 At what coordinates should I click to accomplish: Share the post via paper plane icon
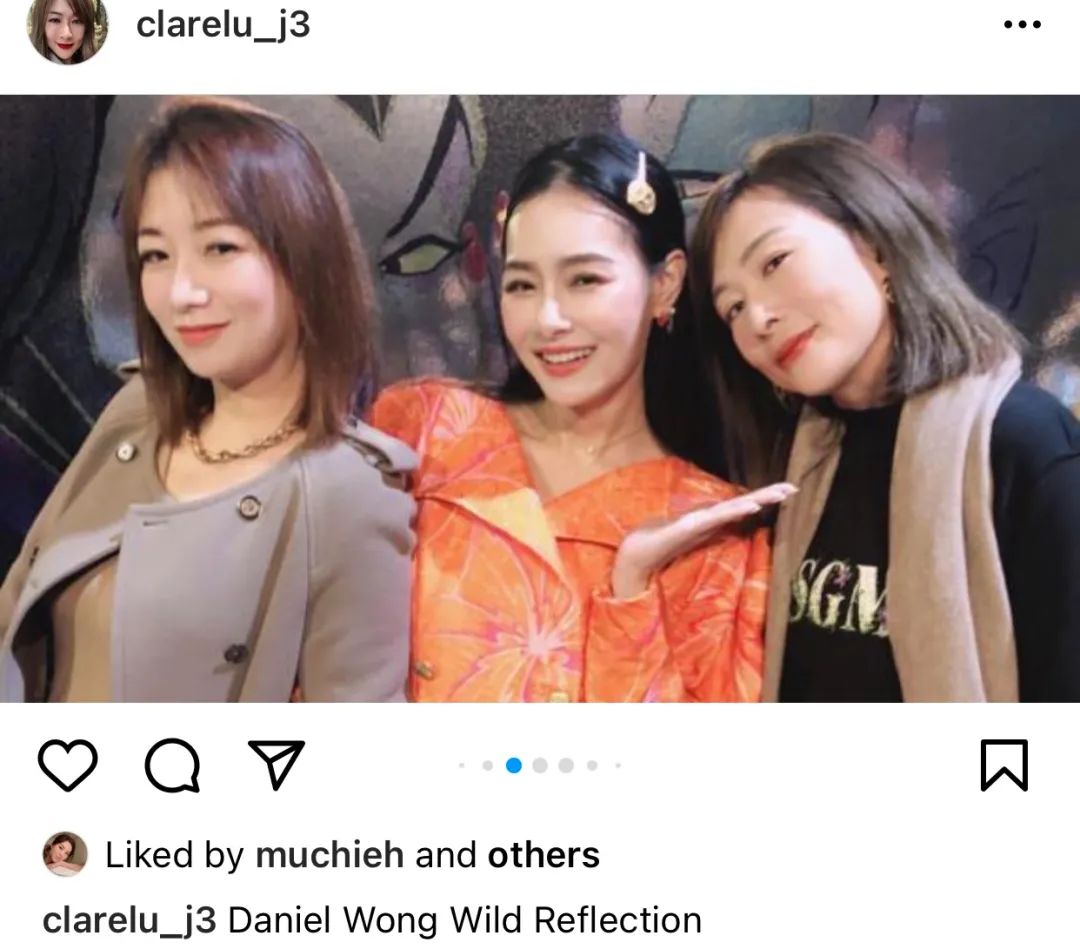(x=275, y=767)
